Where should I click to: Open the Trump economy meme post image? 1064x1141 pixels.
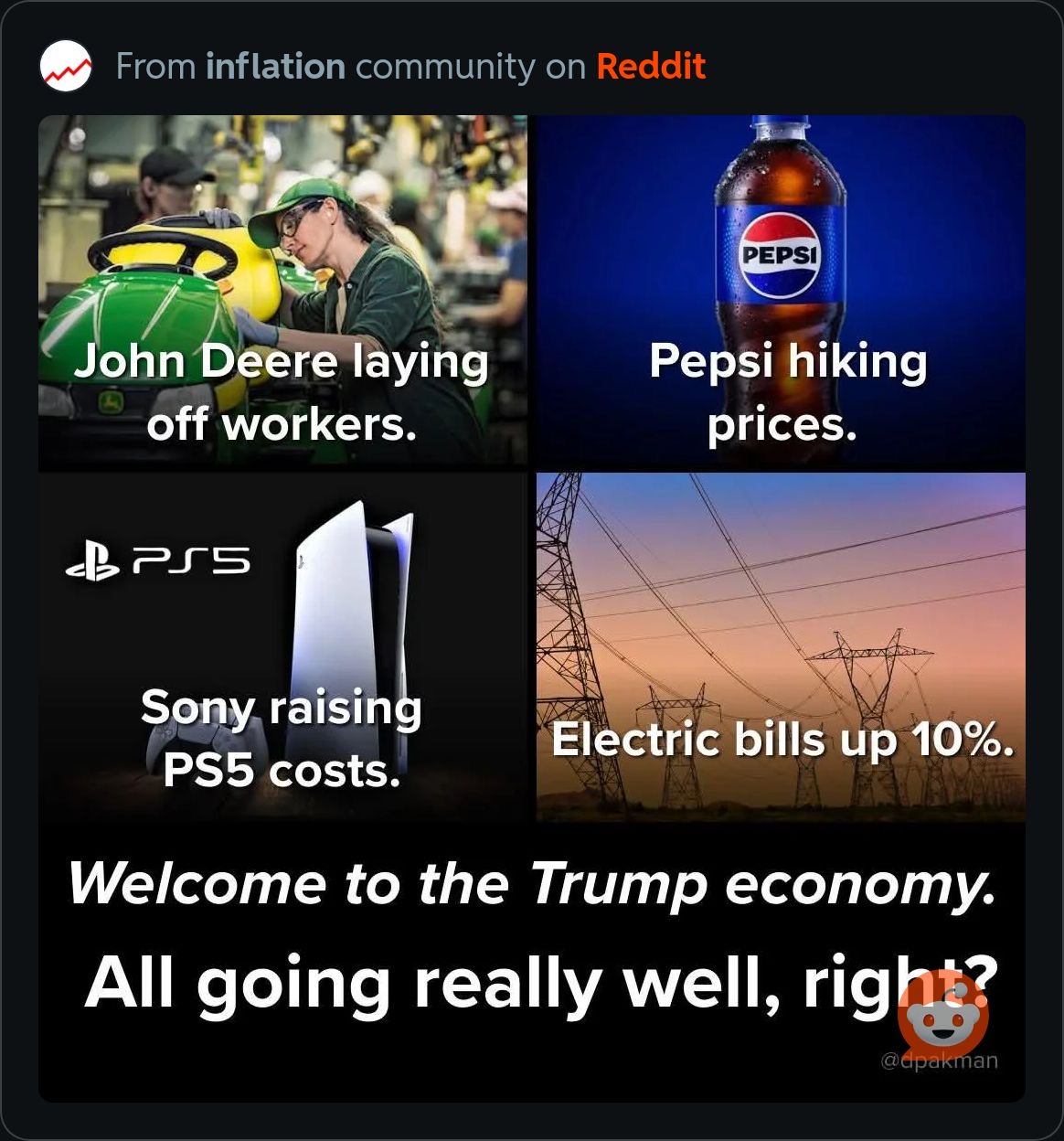coord(532,607)
